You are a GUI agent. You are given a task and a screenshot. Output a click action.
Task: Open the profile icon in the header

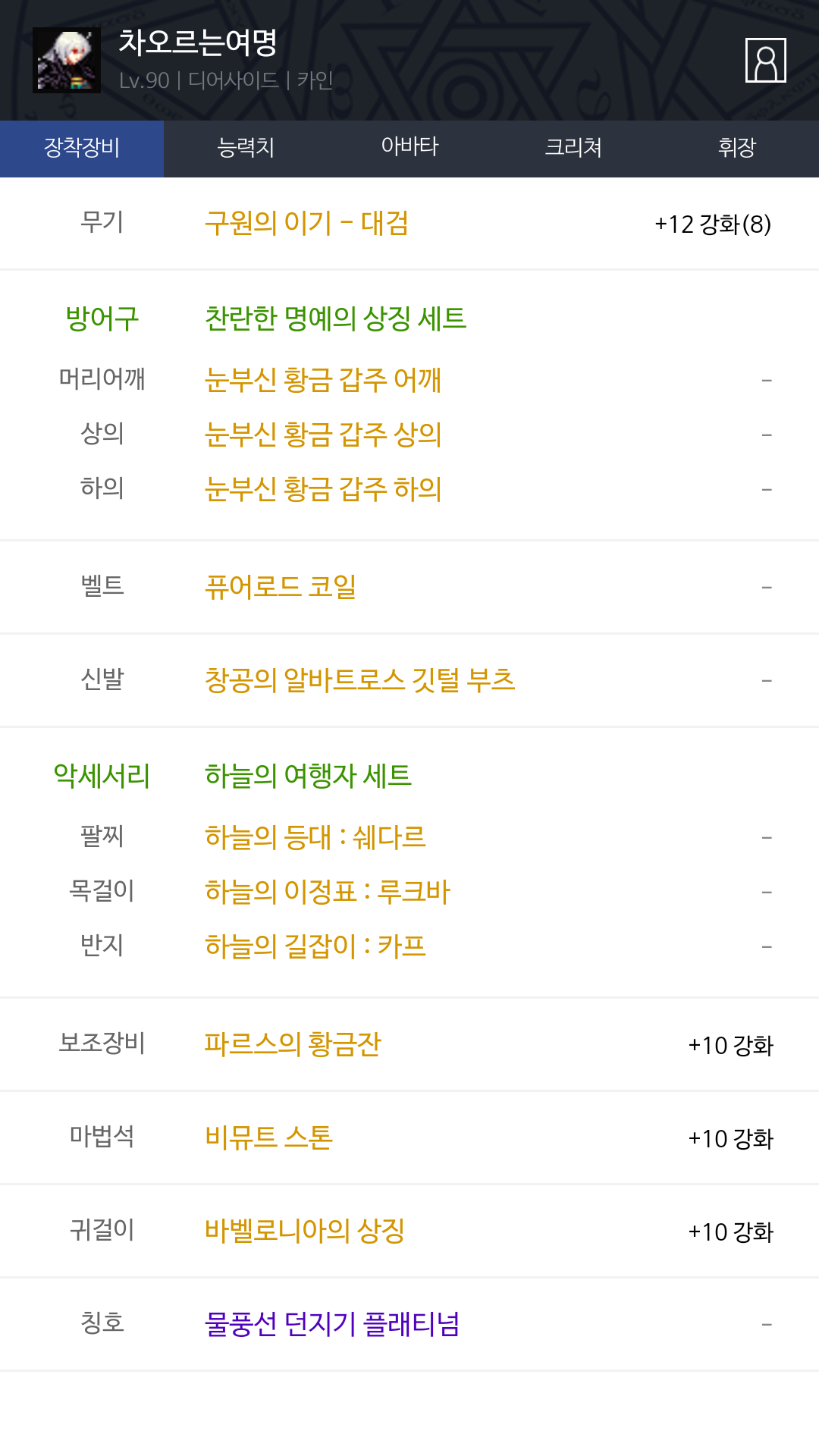point(765,60)
